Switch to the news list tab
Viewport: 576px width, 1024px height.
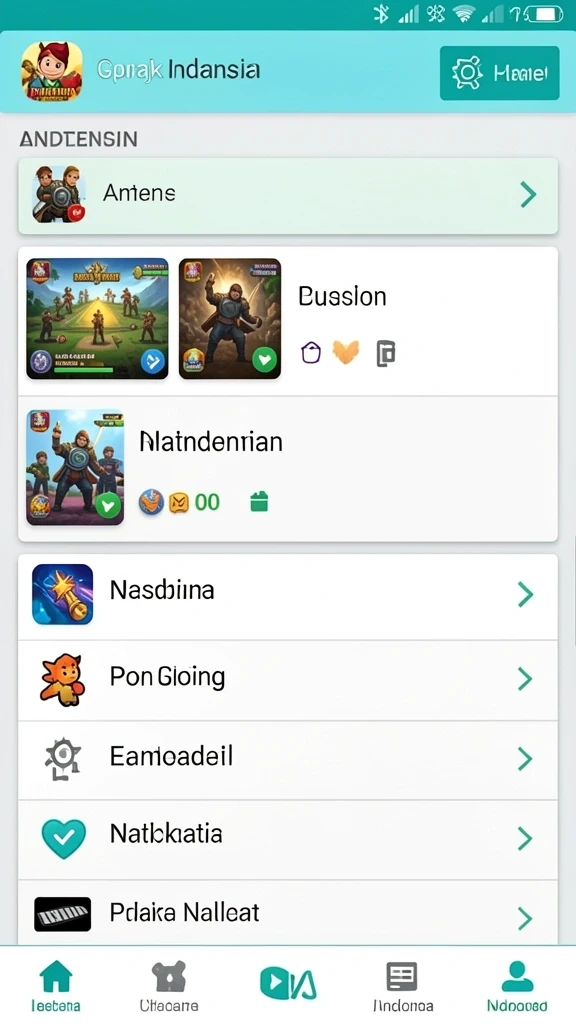tap(402, 985)
